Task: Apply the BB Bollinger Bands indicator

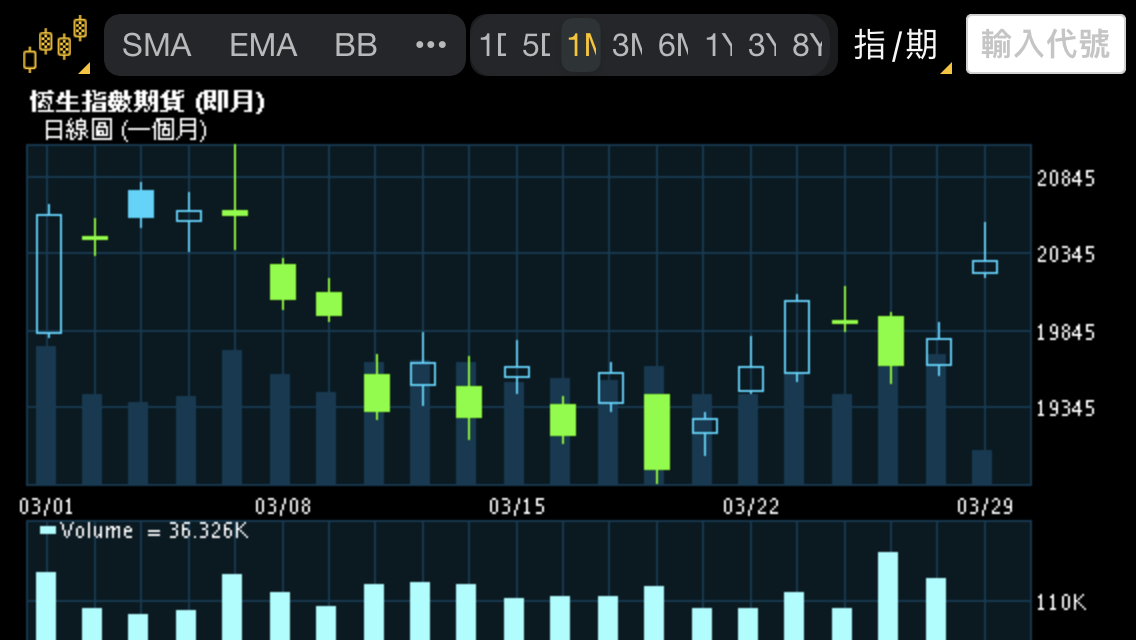Action: 356,45
